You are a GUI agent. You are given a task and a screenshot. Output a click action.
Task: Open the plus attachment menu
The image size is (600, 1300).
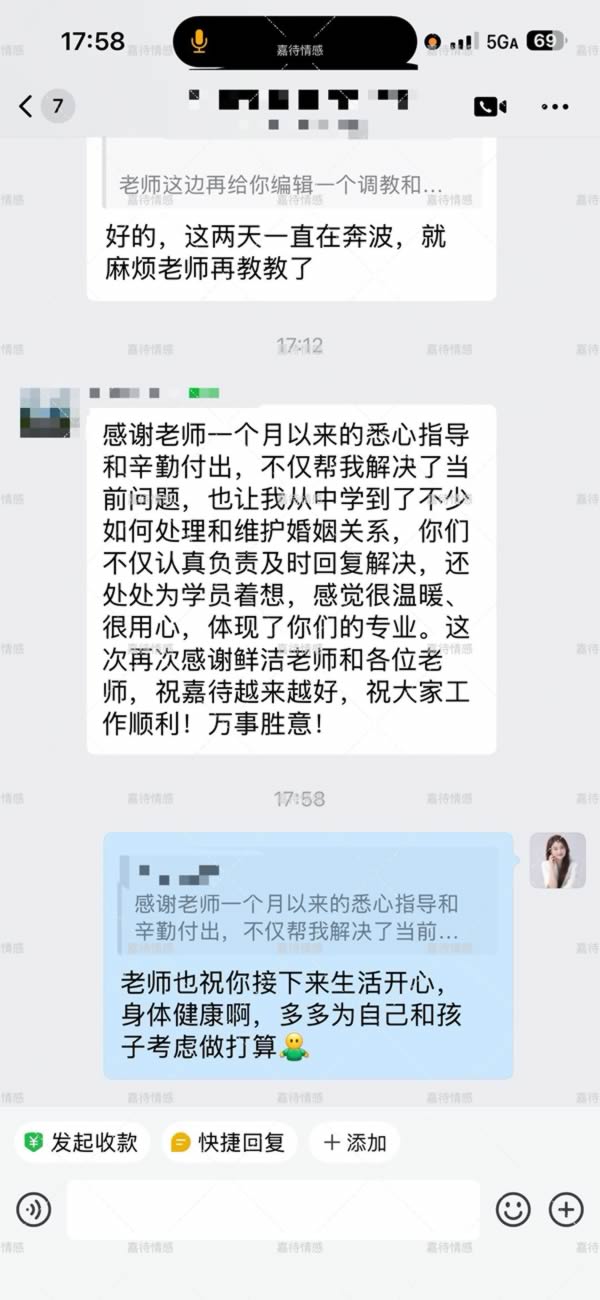click(566, 1210)
